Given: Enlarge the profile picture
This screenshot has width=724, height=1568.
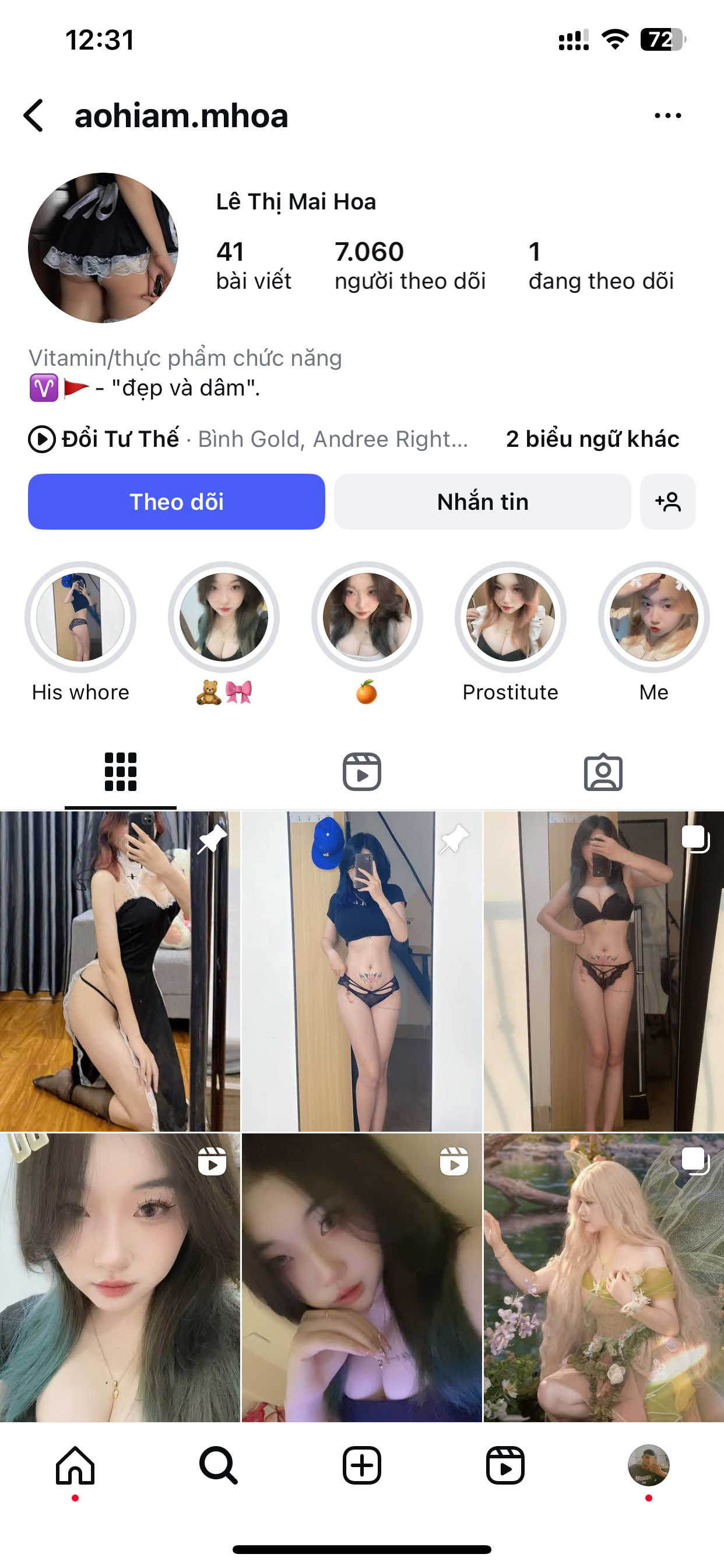Looking at the screenshot, I should point(103,248).
